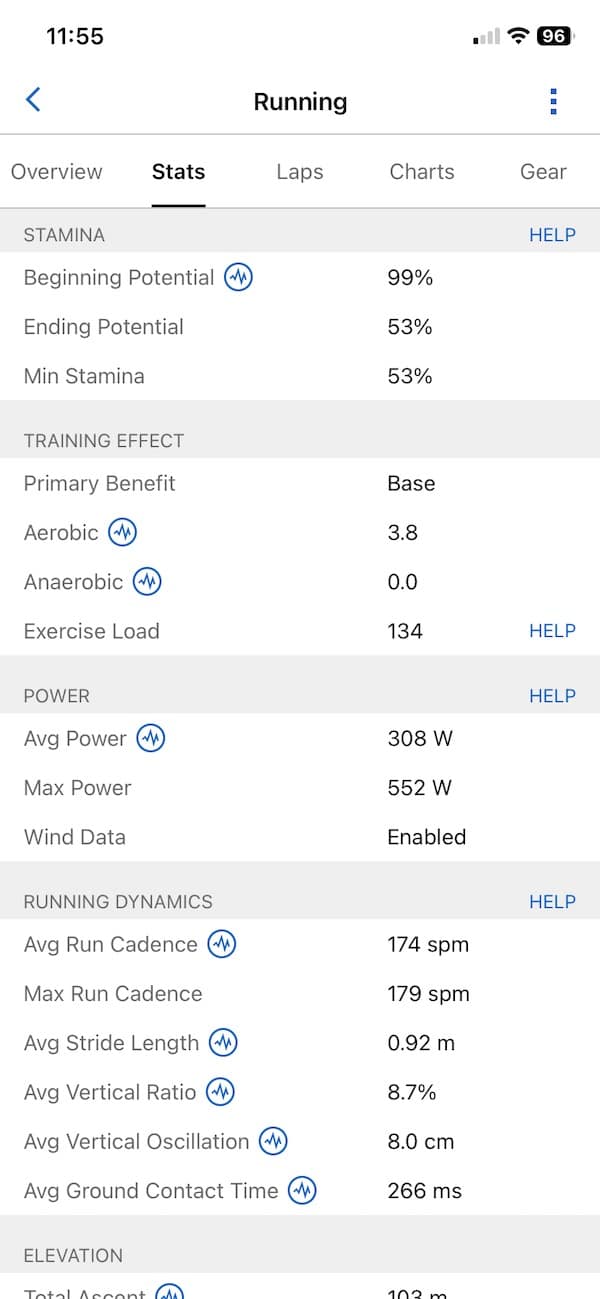Screen dimensions: 600x1299
Task: Open the Avg Power chart icon
Action: [x=151, y=739]
